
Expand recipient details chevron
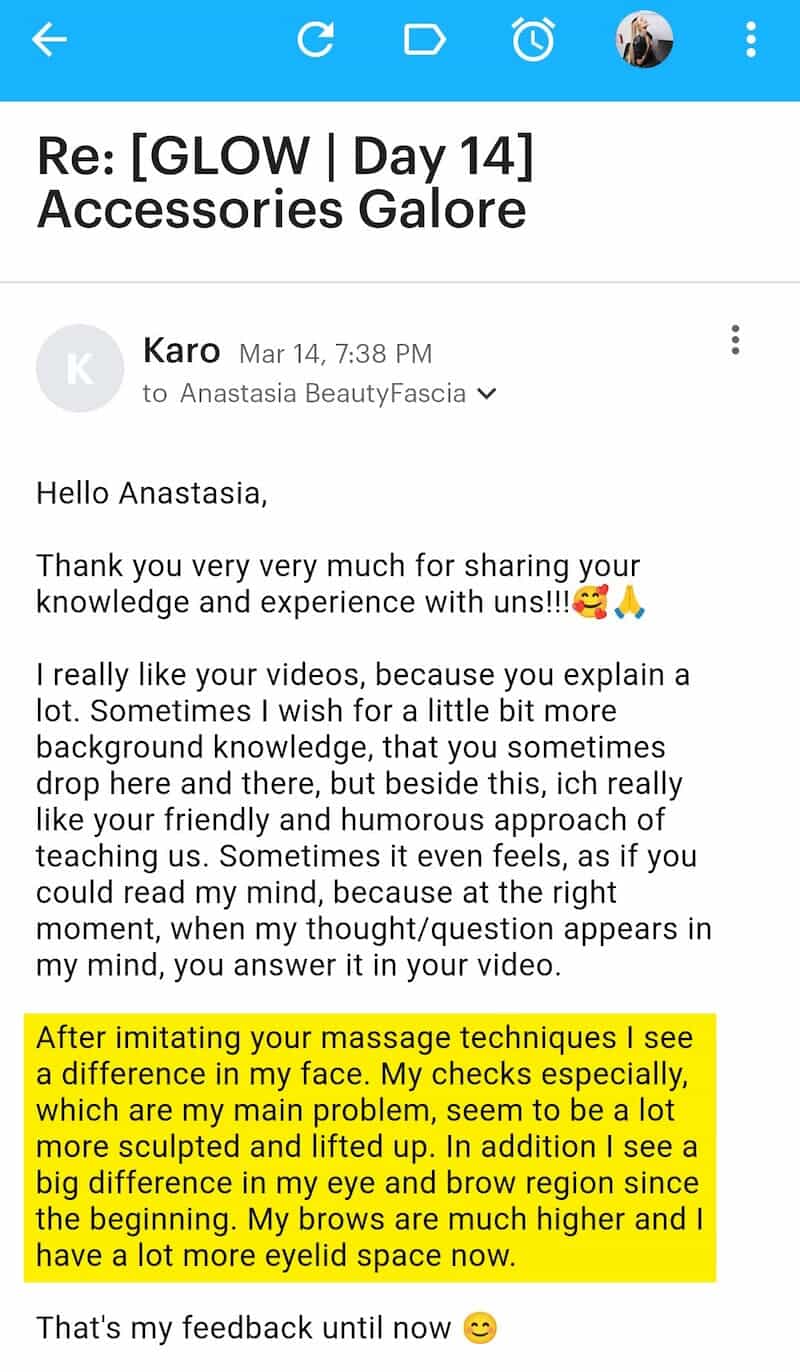[487, 394]
